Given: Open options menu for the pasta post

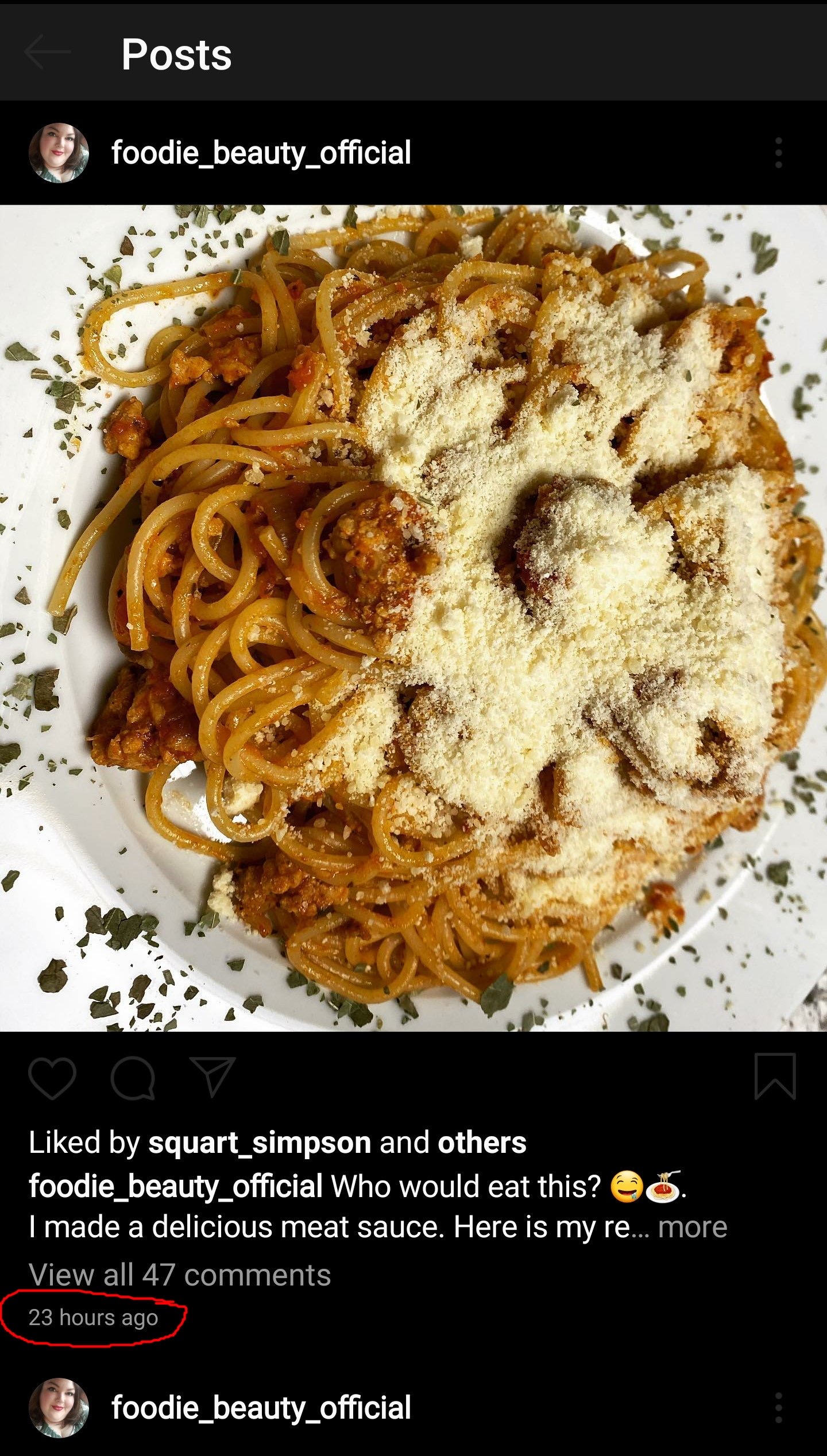Looking at the screenshot, I should point(778,153).
